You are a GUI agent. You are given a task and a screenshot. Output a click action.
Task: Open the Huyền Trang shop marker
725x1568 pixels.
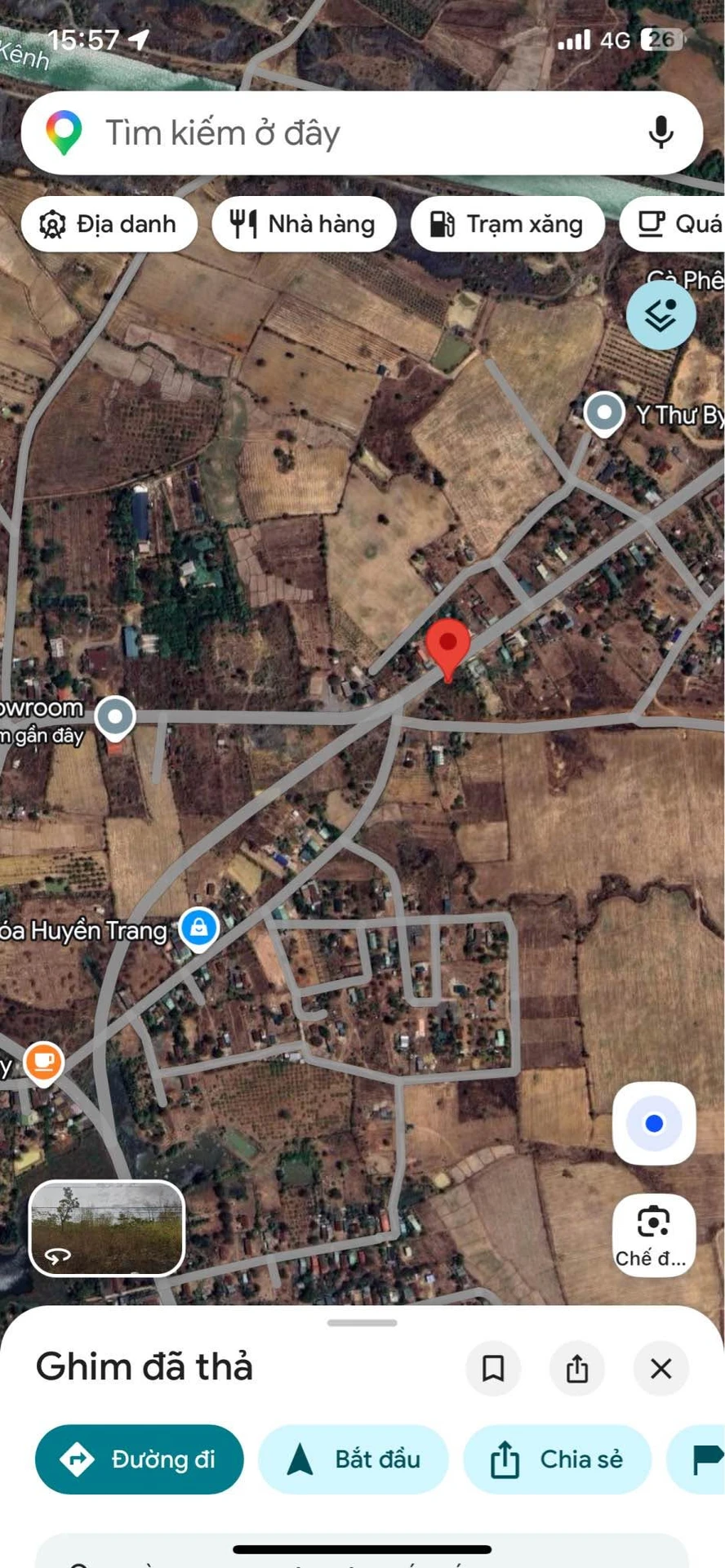tap(198, 929)
